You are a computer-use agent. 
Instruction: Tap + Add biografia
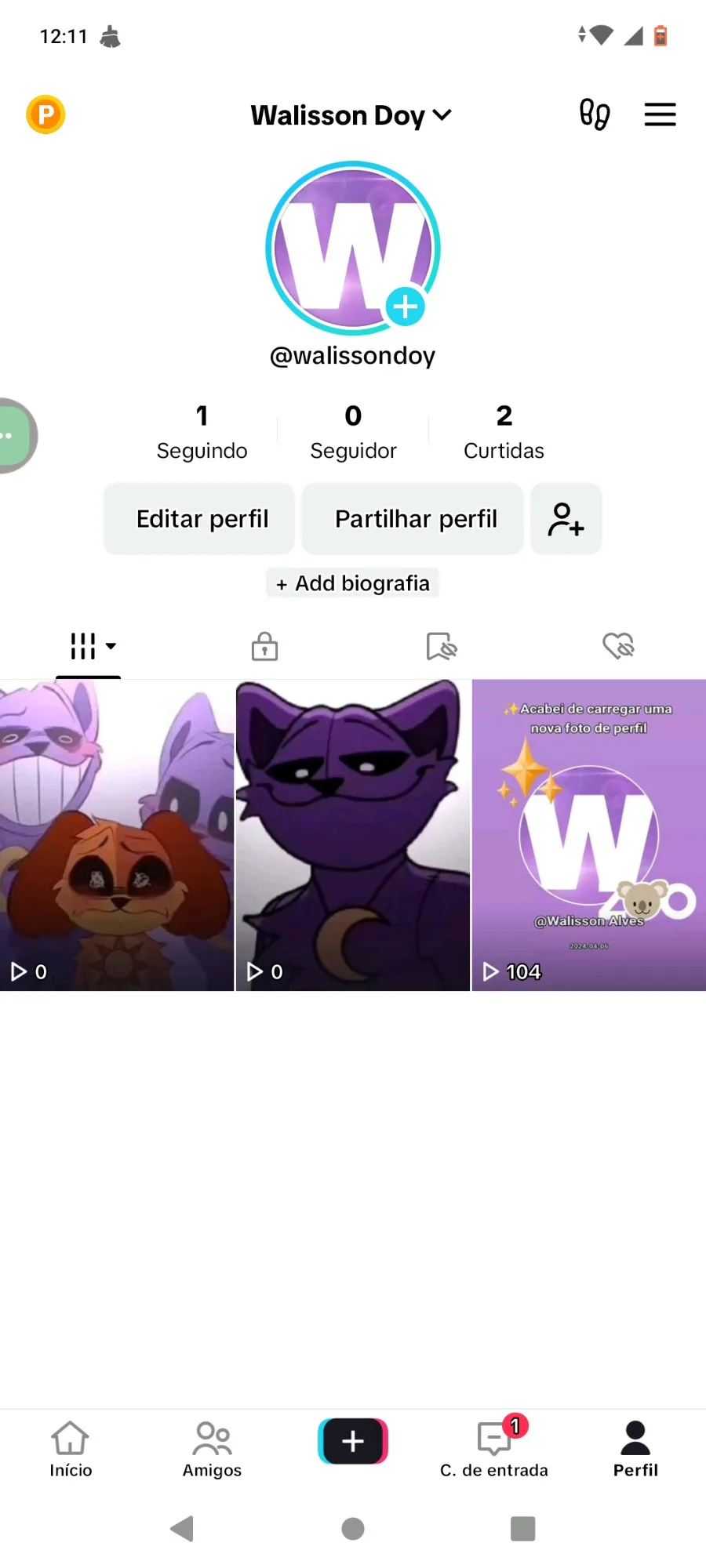pyautogui.click(x=352, y=583)
